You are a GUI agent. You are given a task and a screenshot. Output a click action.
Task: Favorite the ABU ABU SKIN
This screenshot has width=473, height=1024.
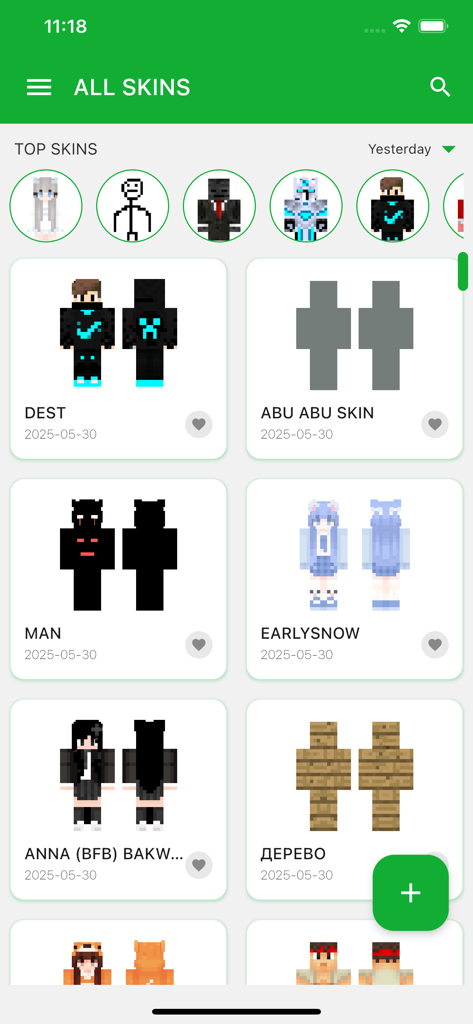tap(435, 424)
